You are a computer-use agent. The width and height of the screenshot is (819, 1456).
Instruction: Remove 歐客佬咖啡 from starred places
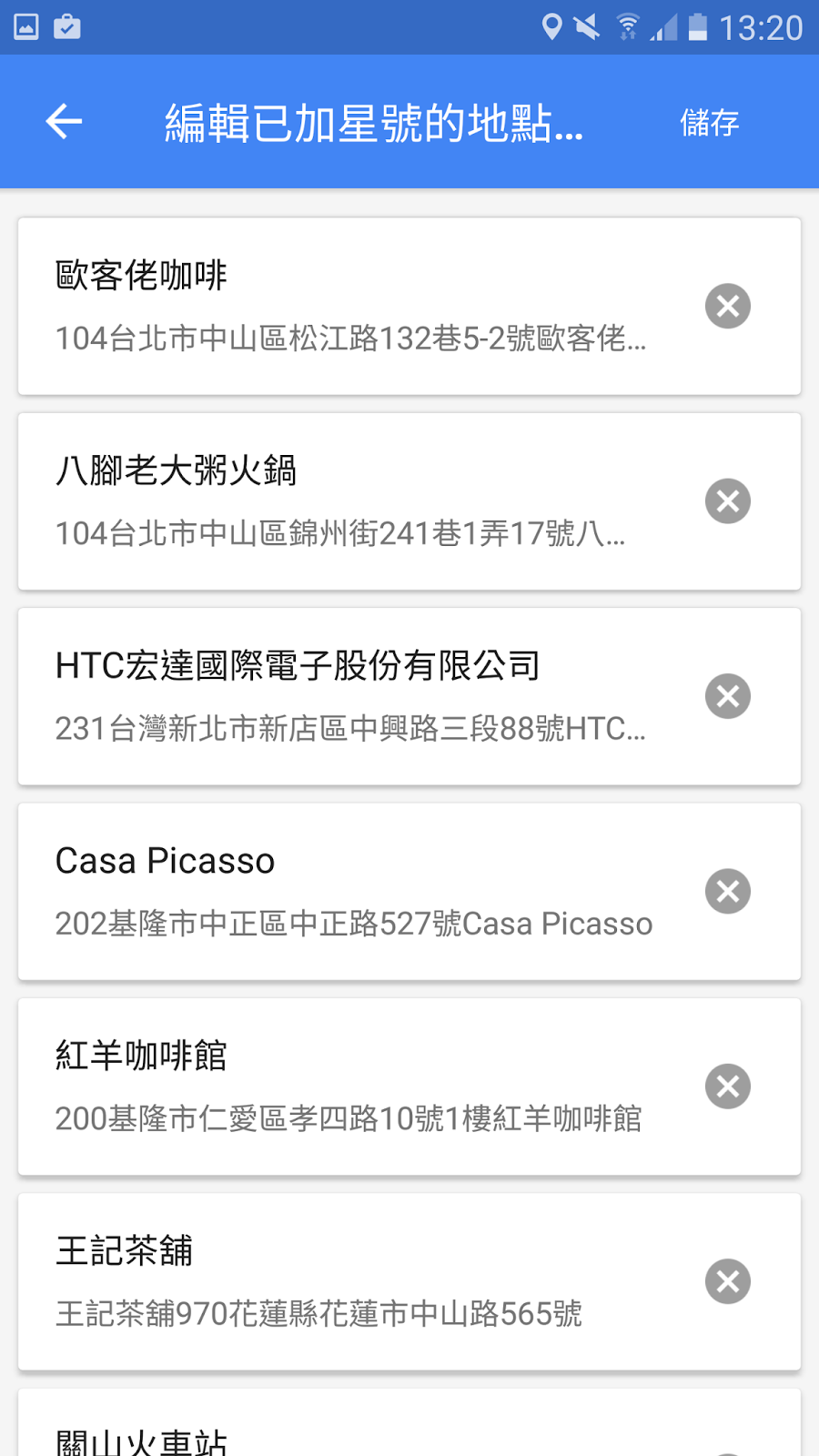tap(728, 306)
